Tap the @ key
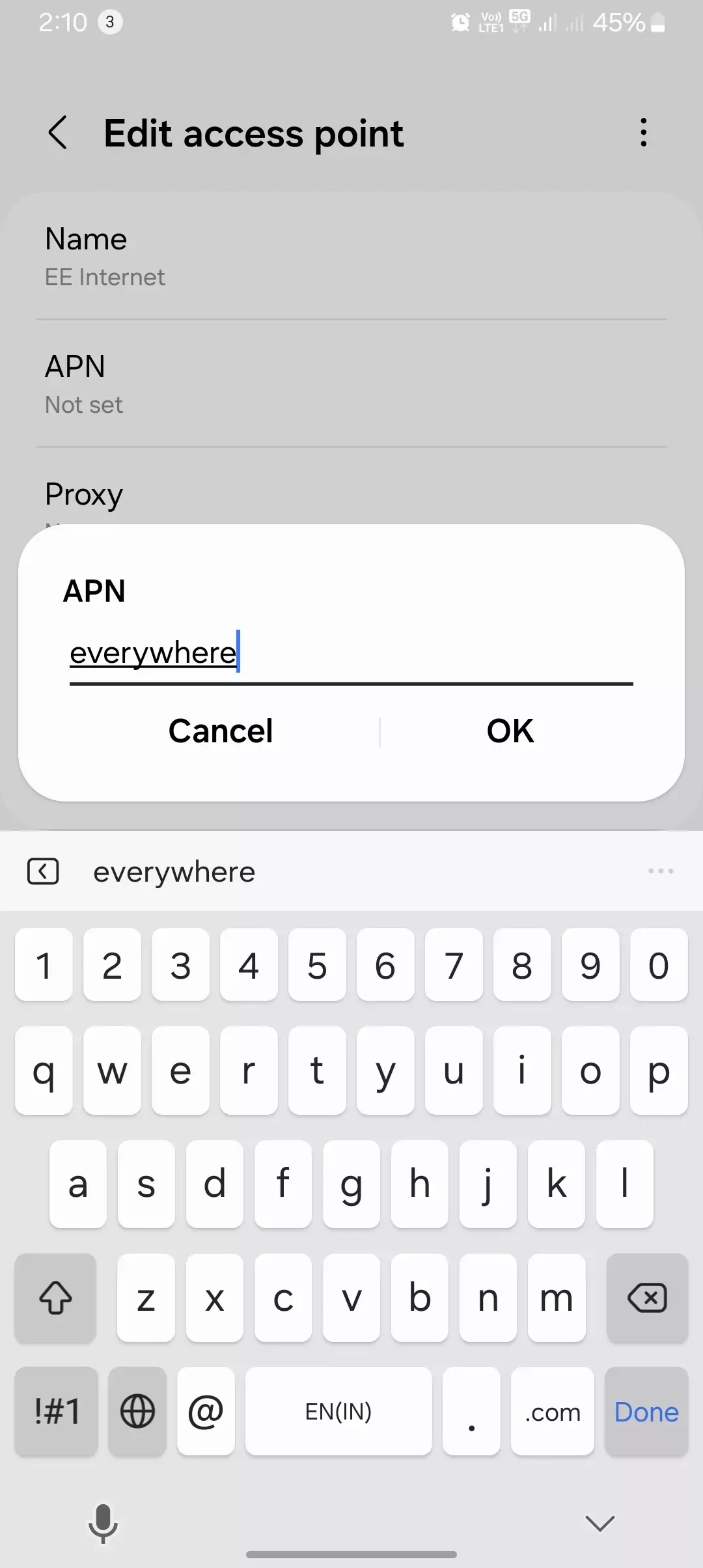This screenshot has height=1568, width=703. pyautogui.click(x=206, y=1412)
